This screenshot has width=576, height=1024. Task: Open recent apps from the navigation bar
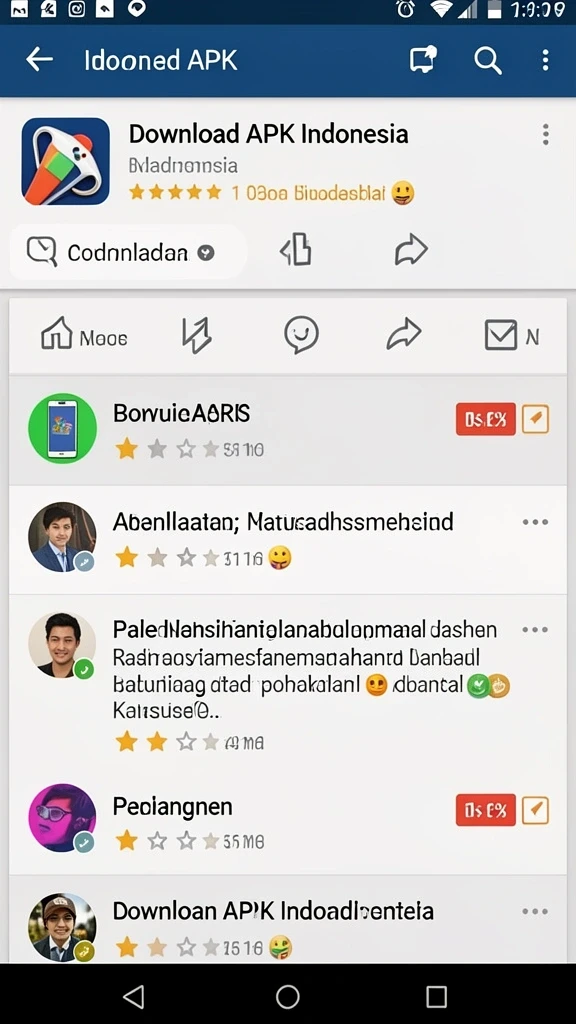(x=436, y=997)
